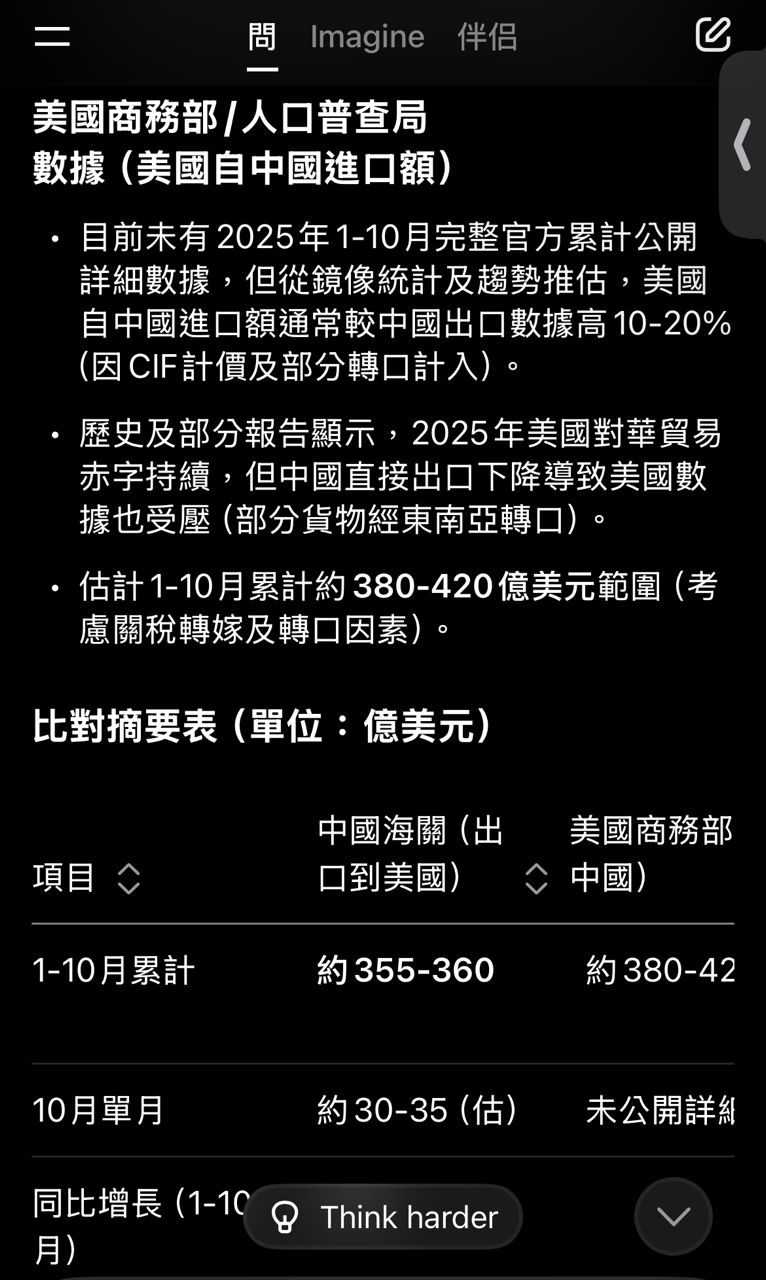
Task: Sort table by 項目 column
Action: pyautogui.click(x=128, y=879)
